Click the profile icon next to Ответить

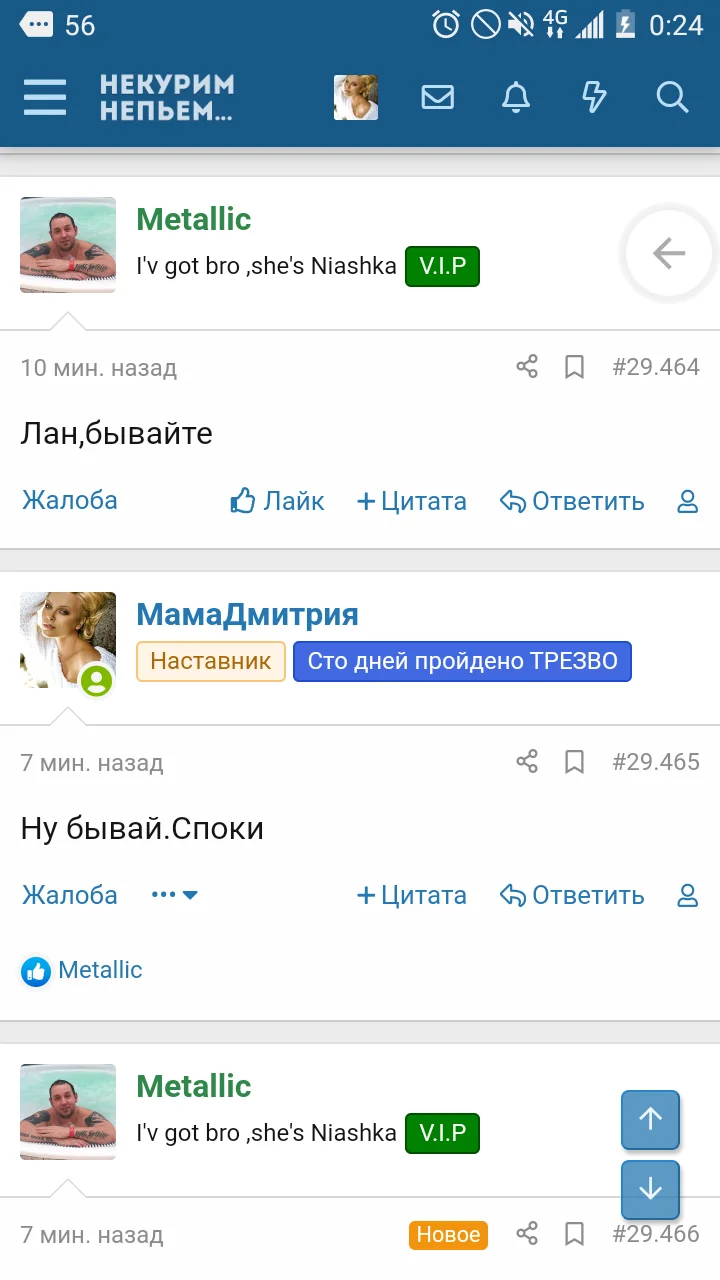687,501
